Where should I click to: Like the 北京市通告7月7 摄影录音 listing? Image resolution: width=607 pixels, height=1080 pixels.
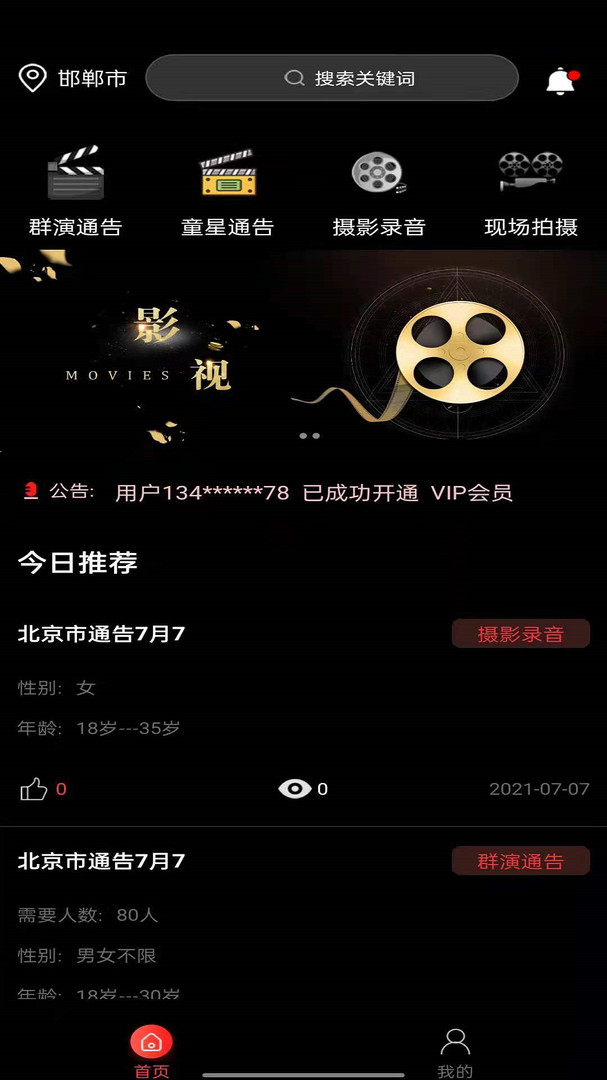coord(34,789)
